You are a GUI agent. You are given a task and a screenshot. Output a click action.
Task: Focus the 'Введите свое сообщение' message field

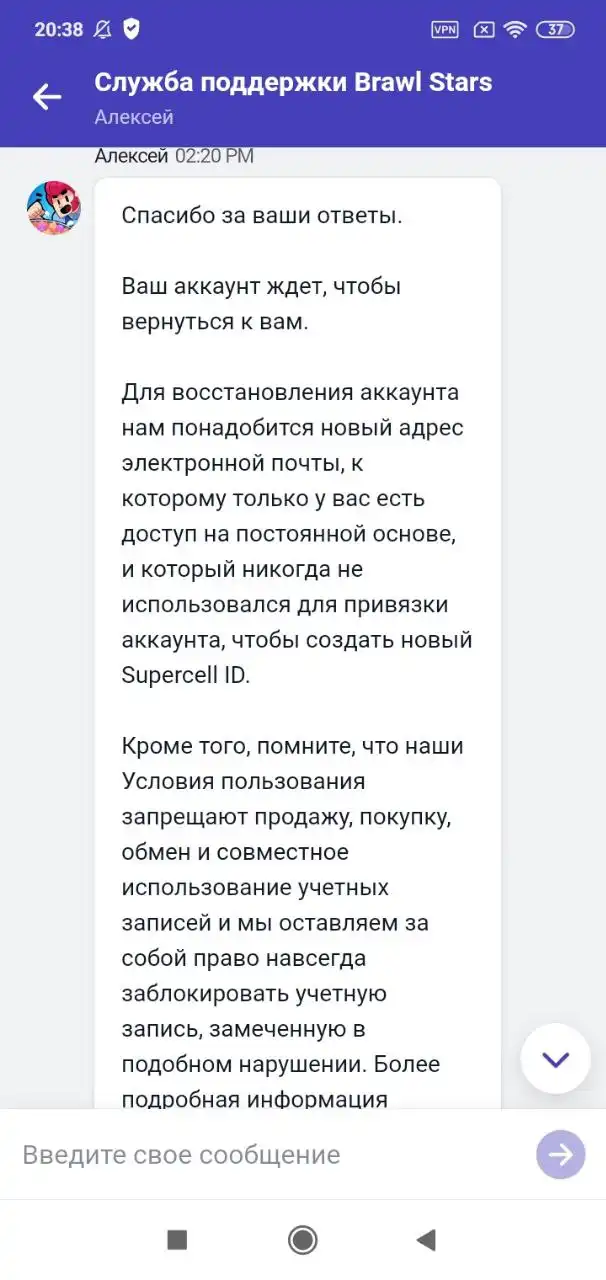tap(268, 1155)
